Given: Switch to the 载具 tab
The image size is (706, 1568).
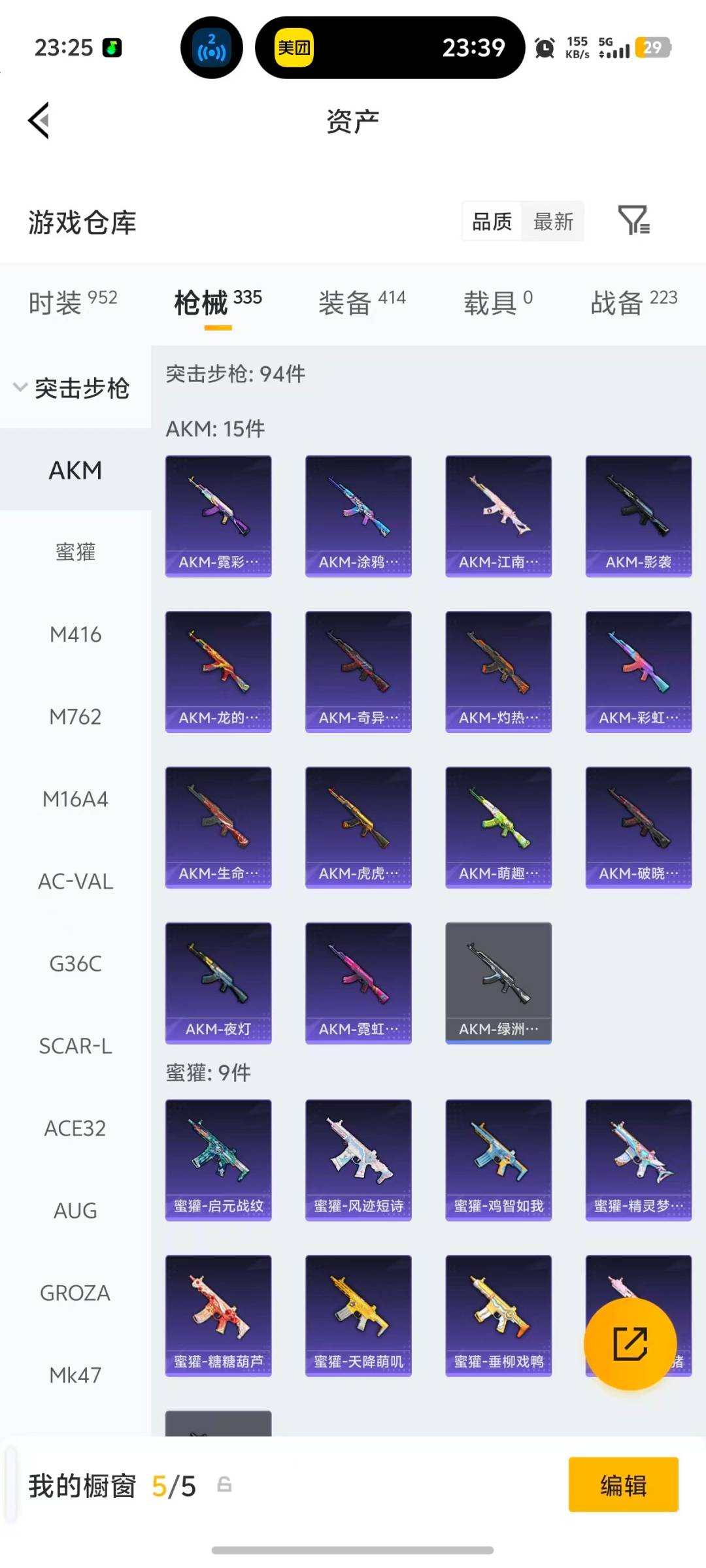Looking at the screenshot, I should click(x=497, y=302).
